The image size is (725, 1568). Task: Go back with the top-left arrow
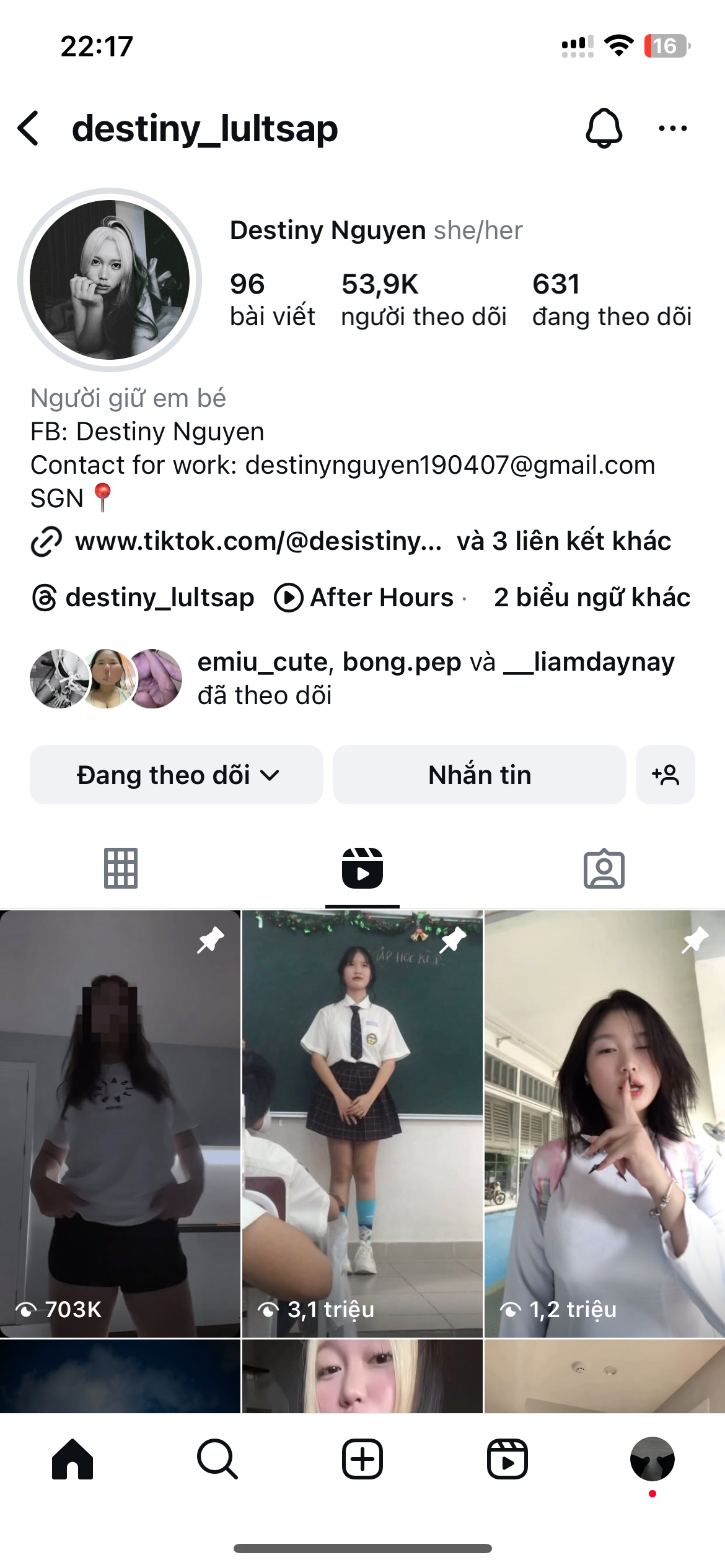point(29,128)
